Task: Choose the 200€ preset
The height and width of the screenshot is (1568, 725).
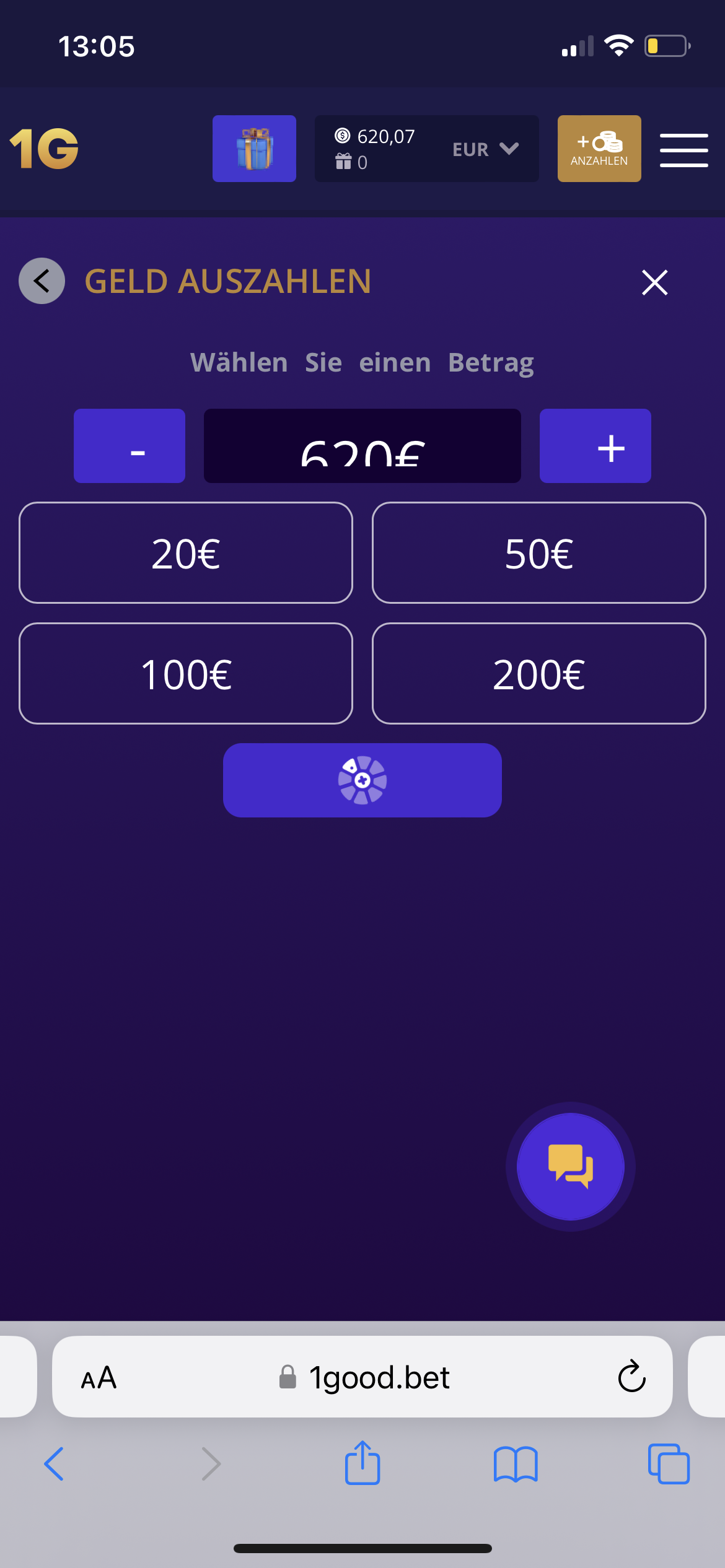Action: coord(538,673)
